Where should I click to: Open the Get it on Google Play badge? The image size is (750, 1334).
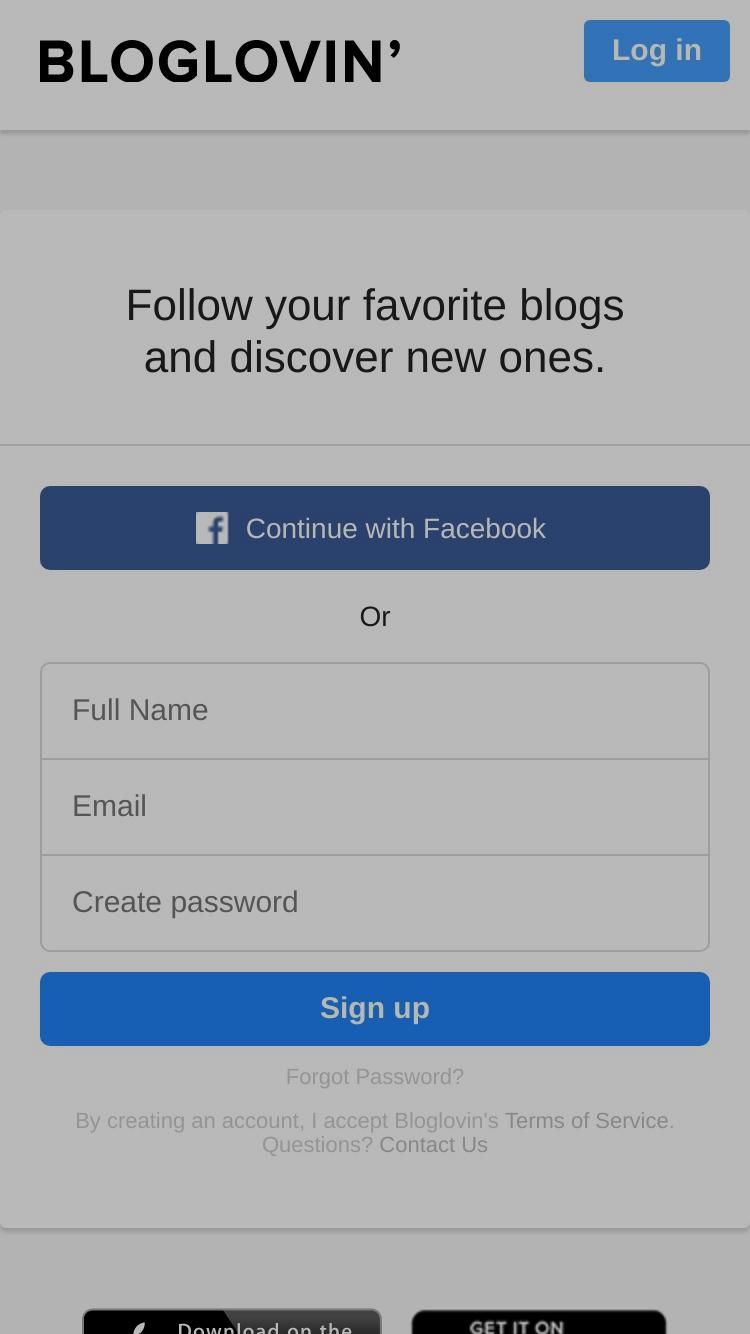[539, 1321]
